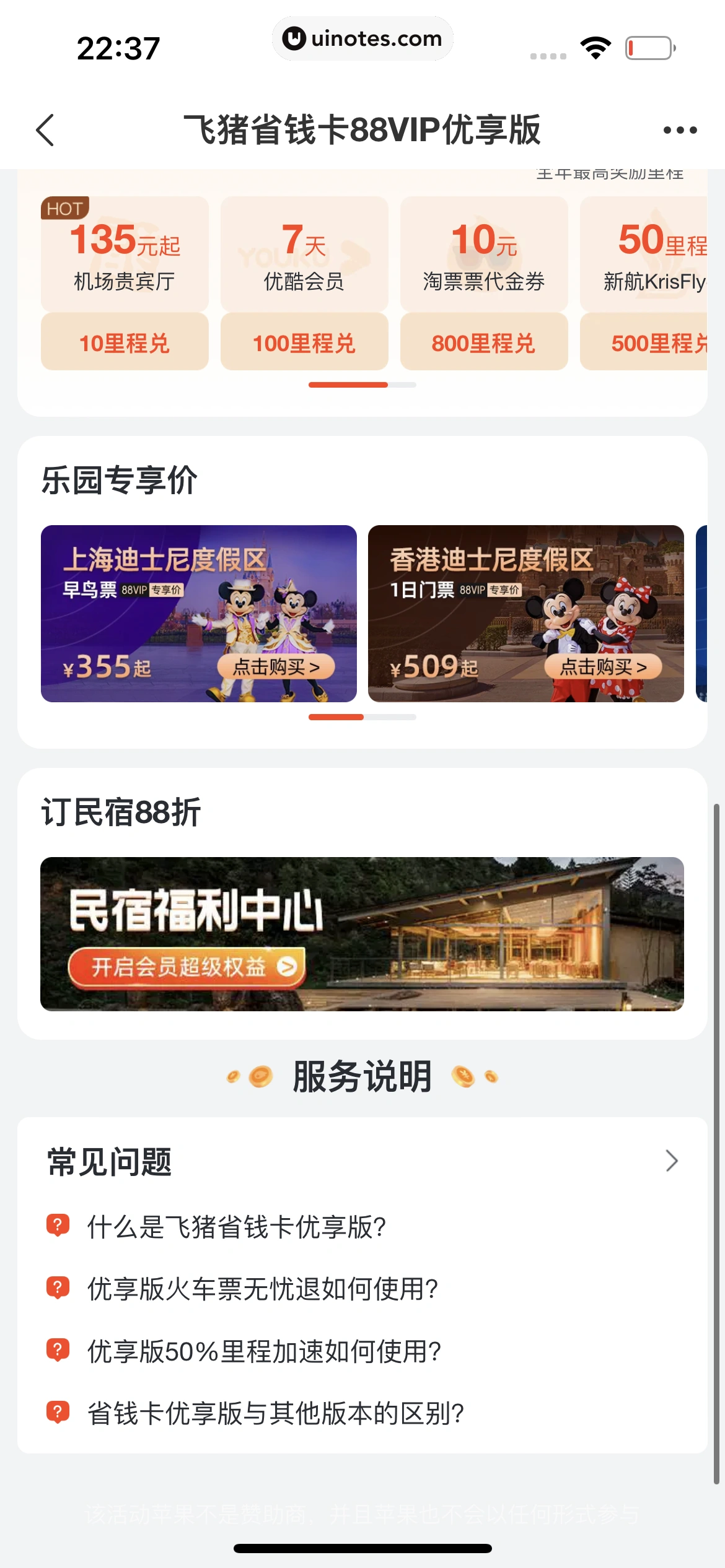Expand the 常见问题 section chevron
Viewport: 725px width, 1568px height.
click(x=671, y=1161)
